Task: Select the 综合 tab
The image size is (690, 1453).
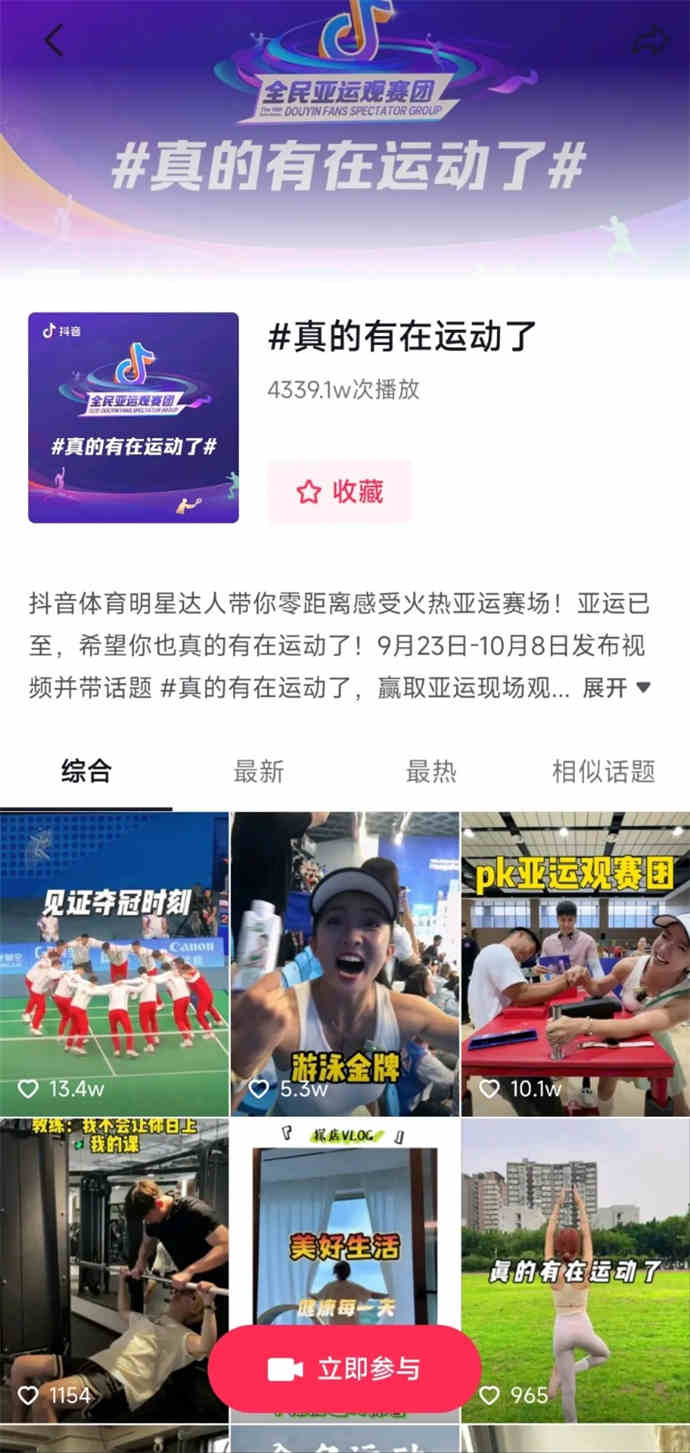Action: [86, 771]
